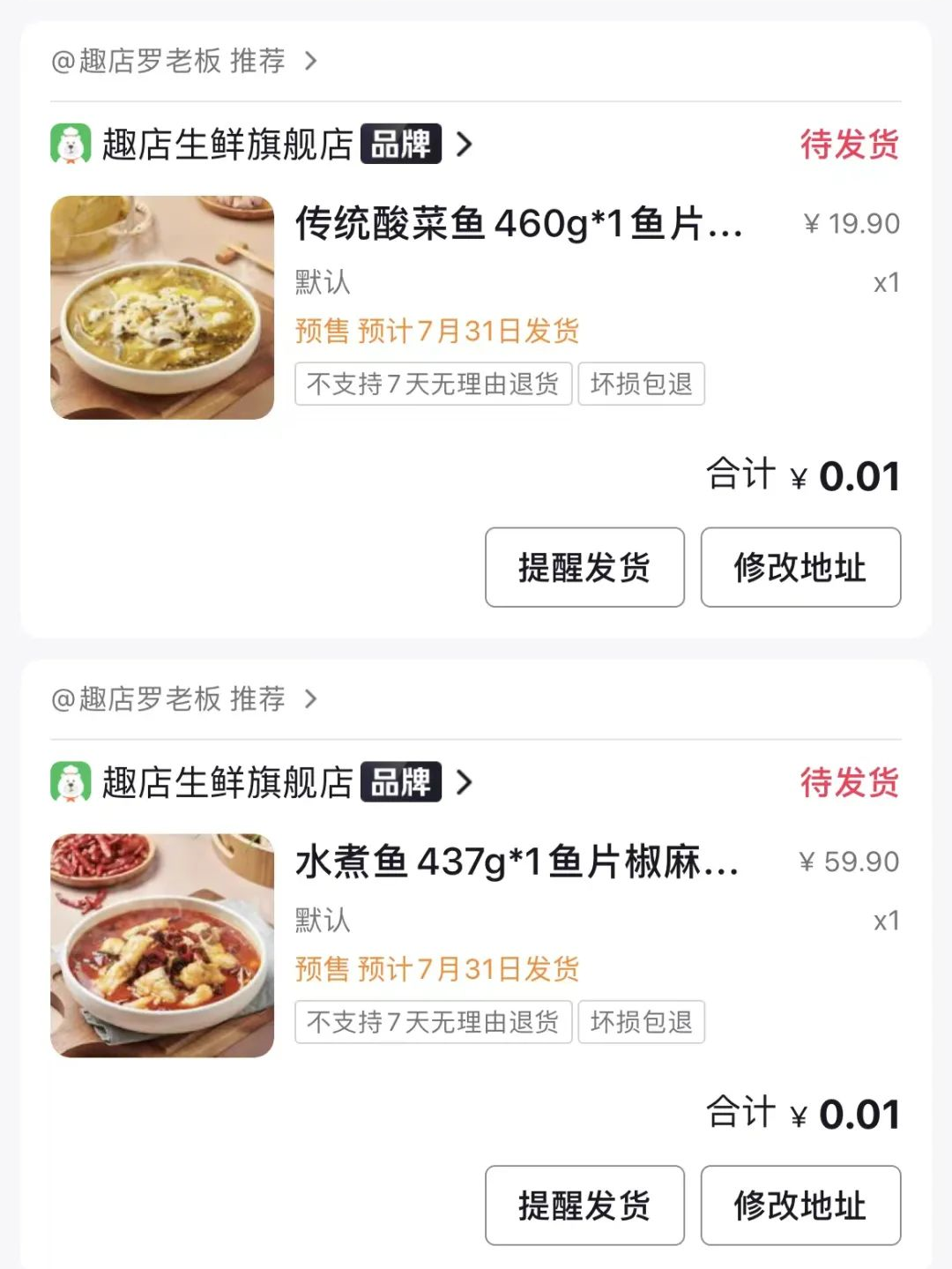The width and height of the screenshot is (952, 1269).
Task: Open 趣店生鲜旗舰店 above the 传统酸菜鱼 order
Action: click(227, 145)
